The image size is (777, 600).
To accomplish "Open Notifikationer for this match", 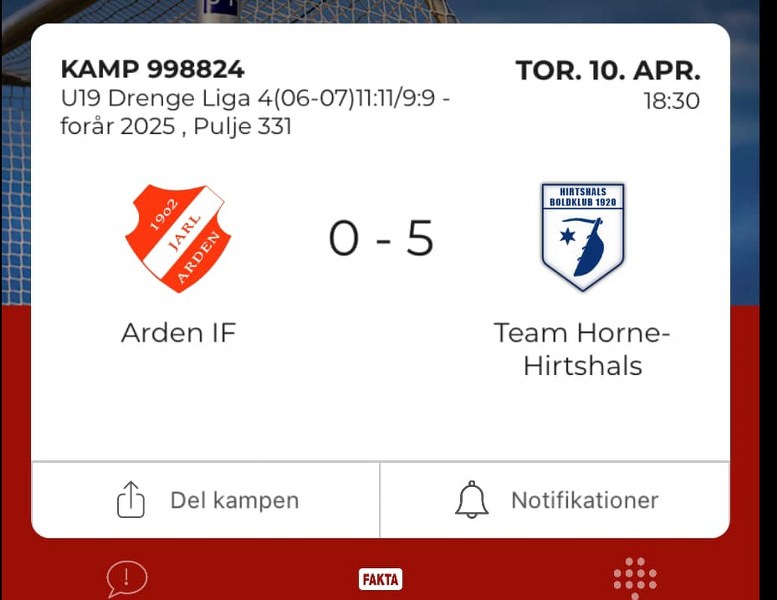I will click(x=556, y=500).
